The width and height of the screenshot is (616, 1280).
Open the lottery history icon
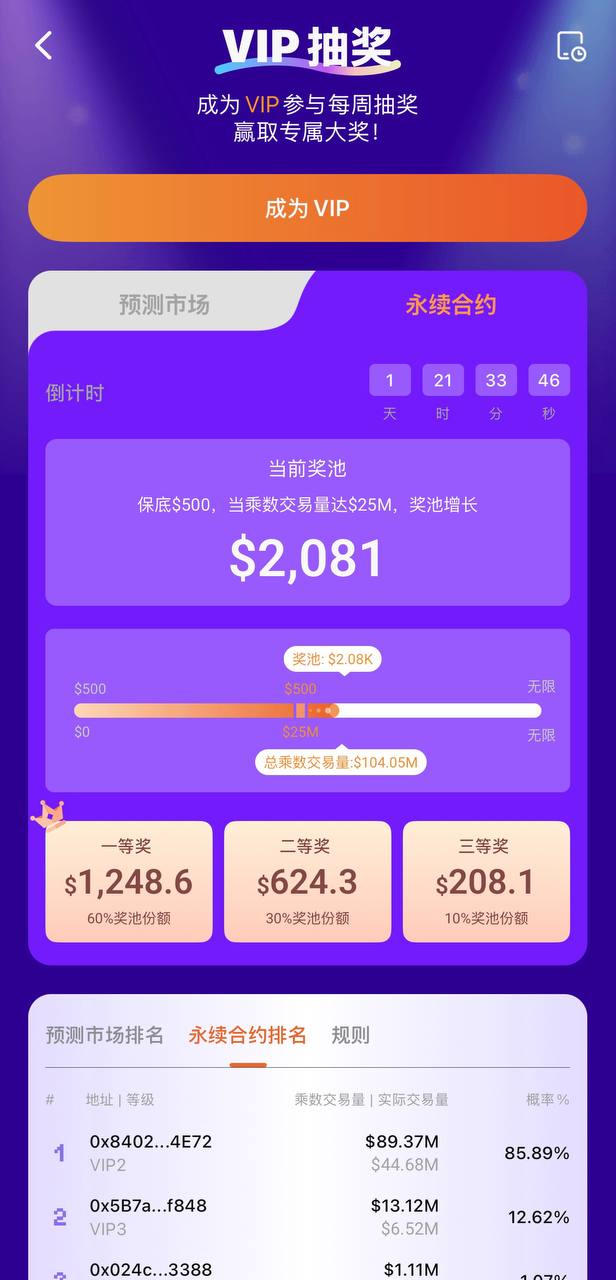pyautogui.click(x=572, y=46)
